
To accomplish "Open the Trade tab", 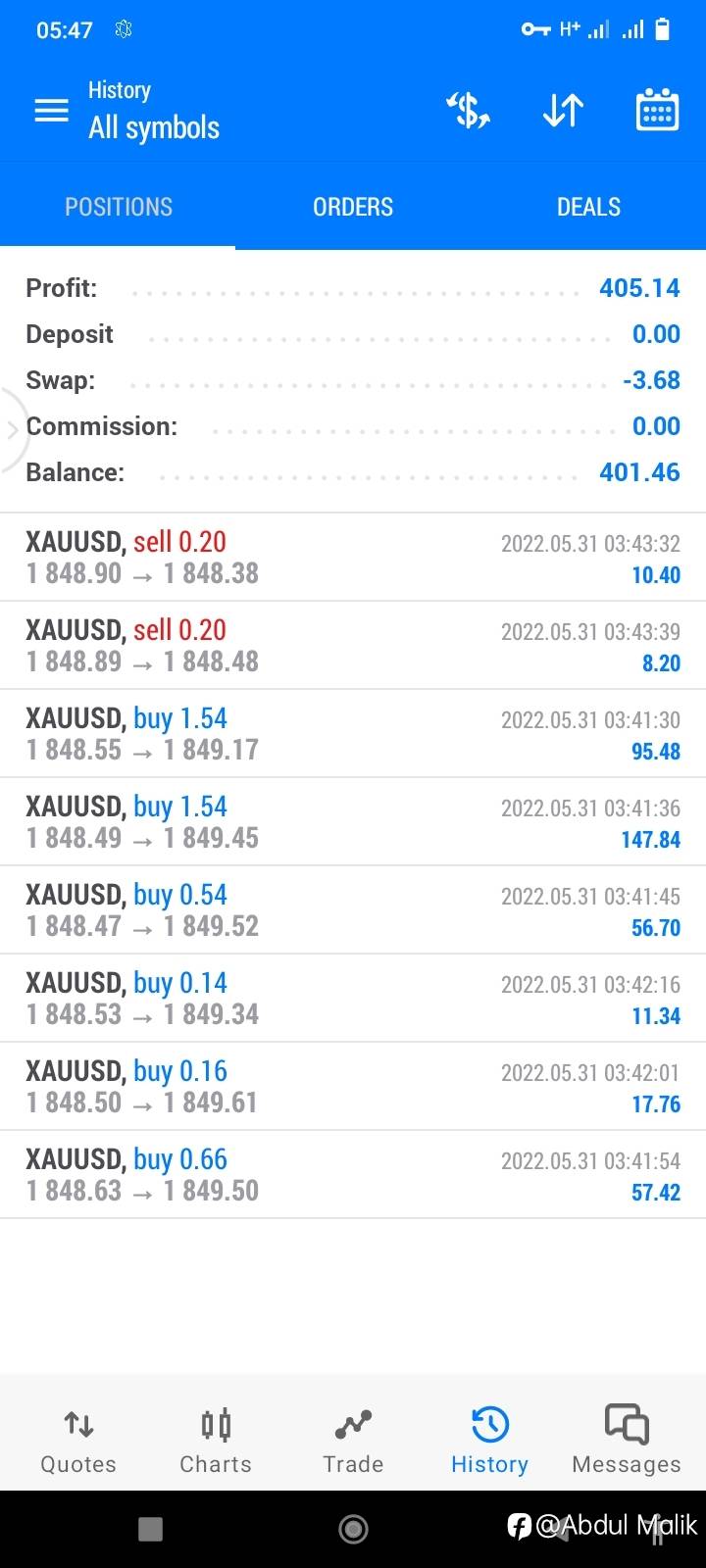I will click(353, 1441).
